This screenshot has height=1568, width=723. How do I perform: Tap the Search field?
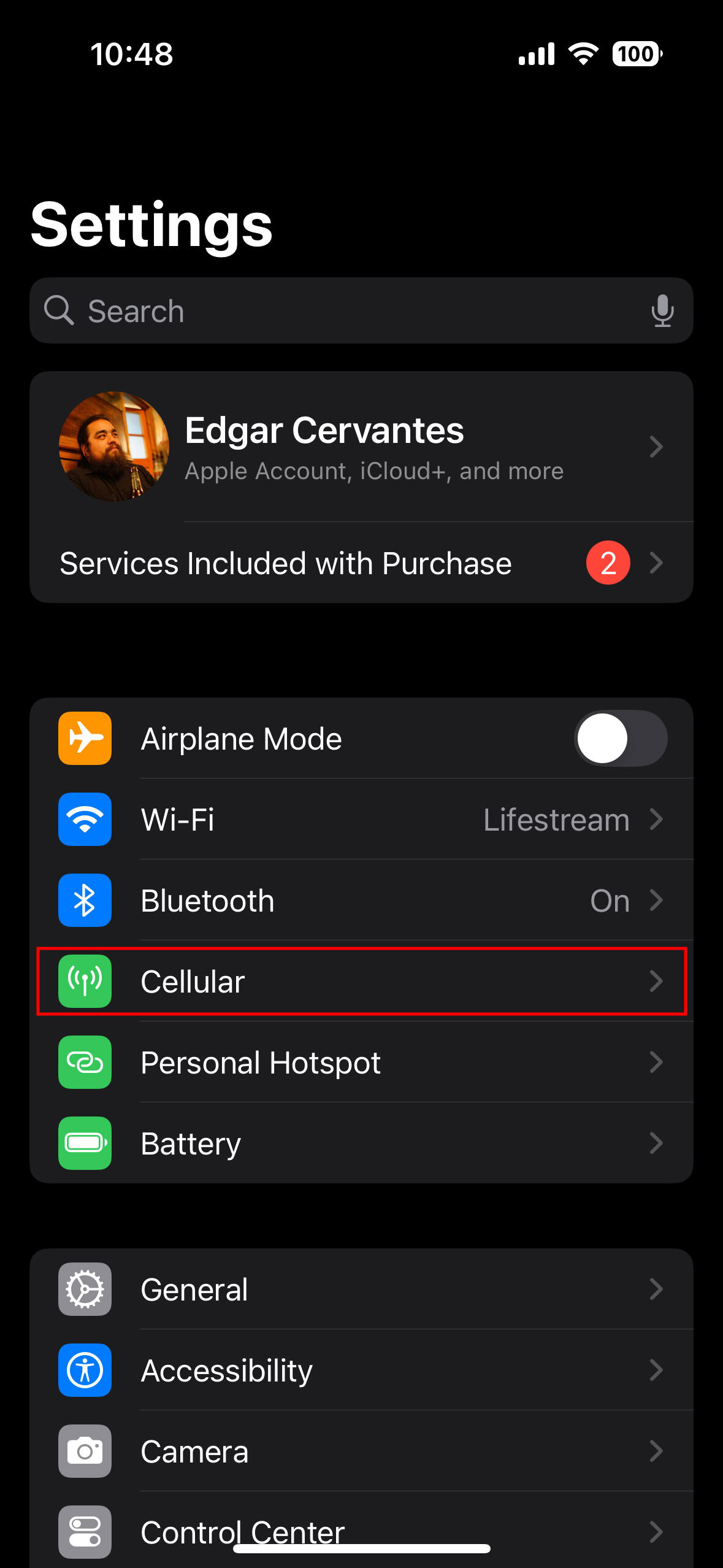(343, 311)
